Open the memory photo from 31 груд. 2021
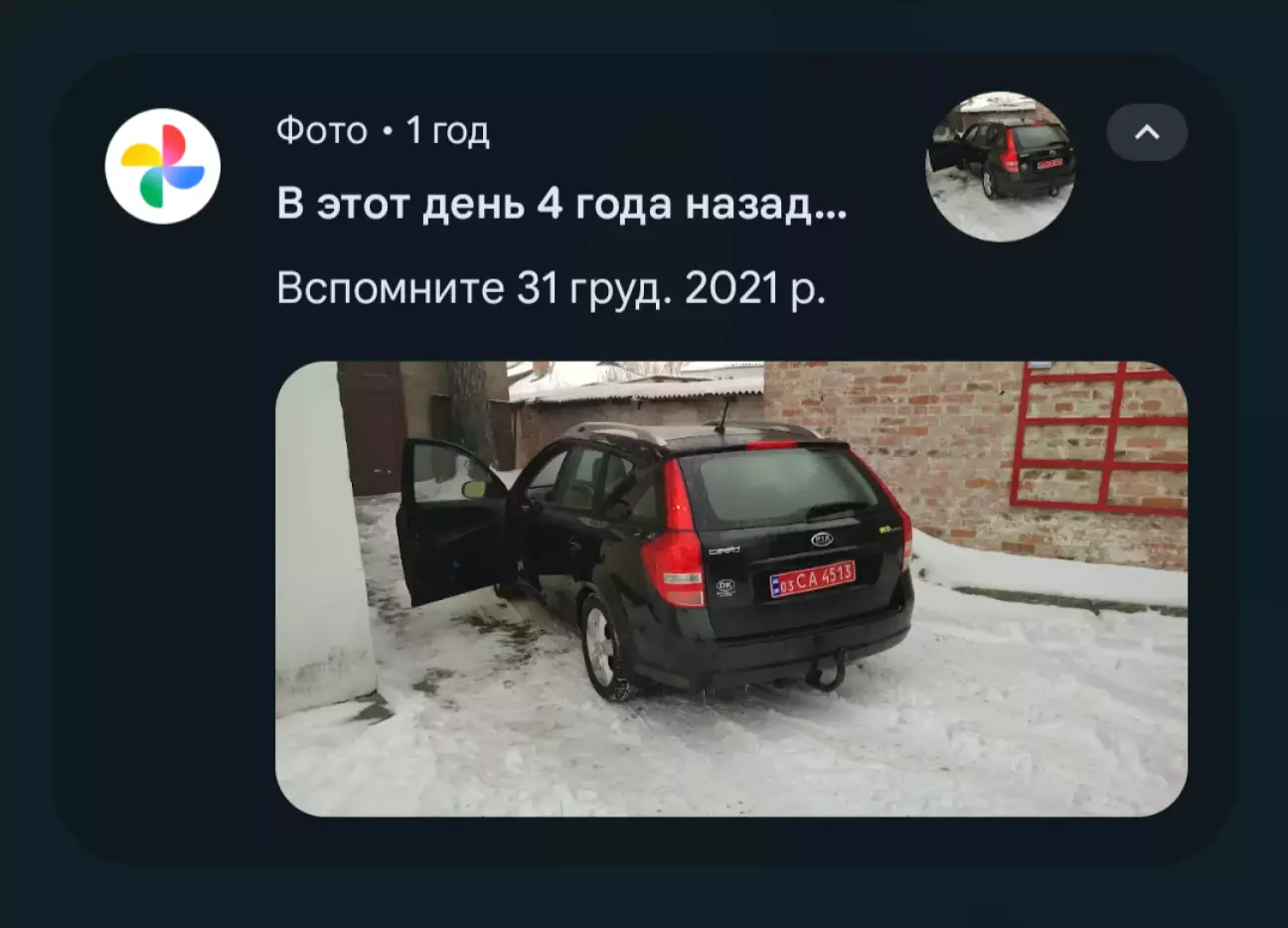This screenshot has height=928, width=1288. tap(730, 588)
